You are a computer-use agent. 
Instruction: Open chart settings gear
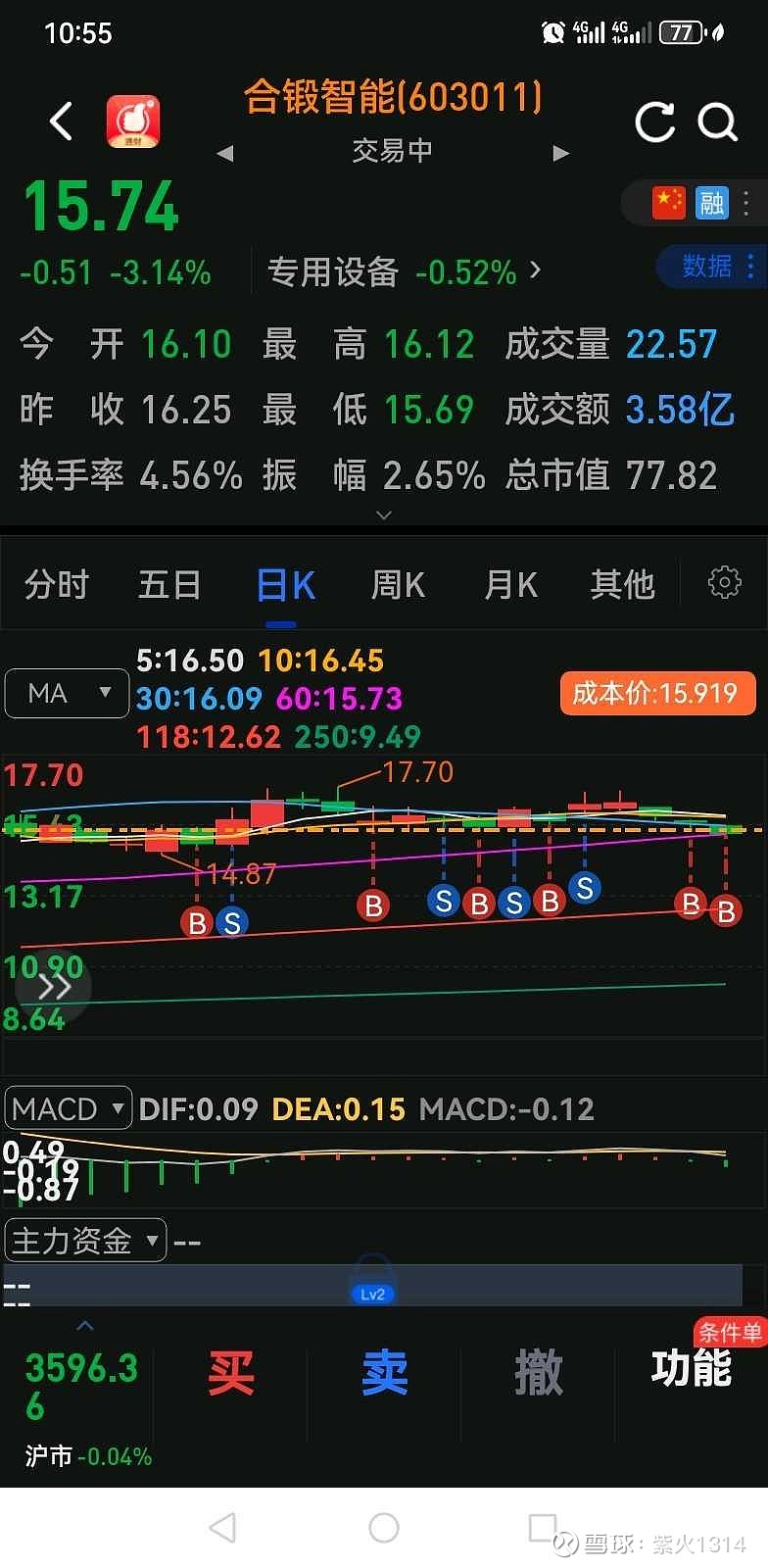[x=725, y=583]
